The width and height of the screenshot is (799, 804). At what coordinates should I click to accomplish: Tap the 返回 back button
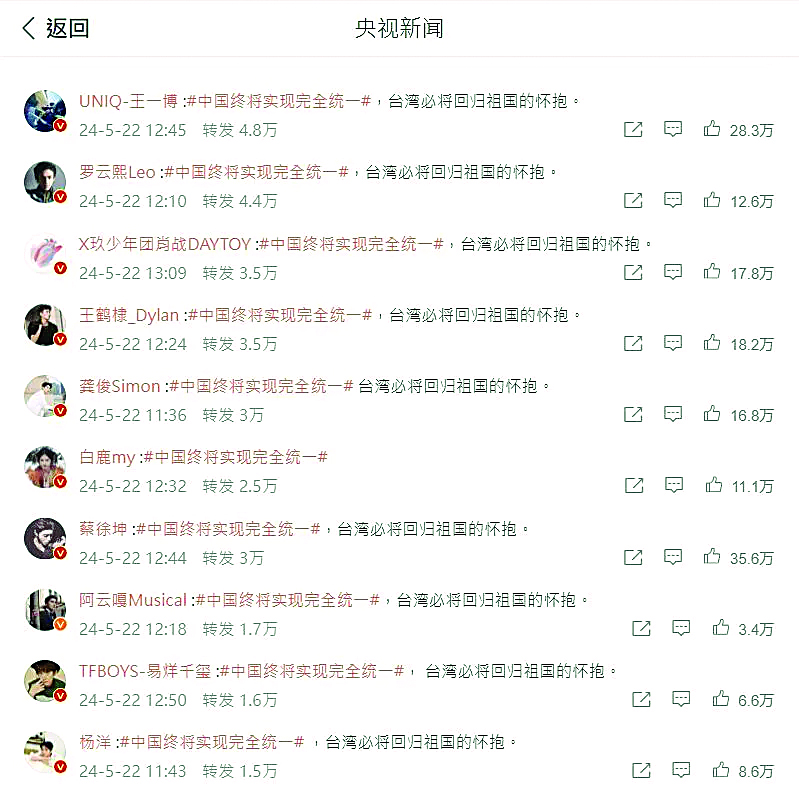pos(56,29)
